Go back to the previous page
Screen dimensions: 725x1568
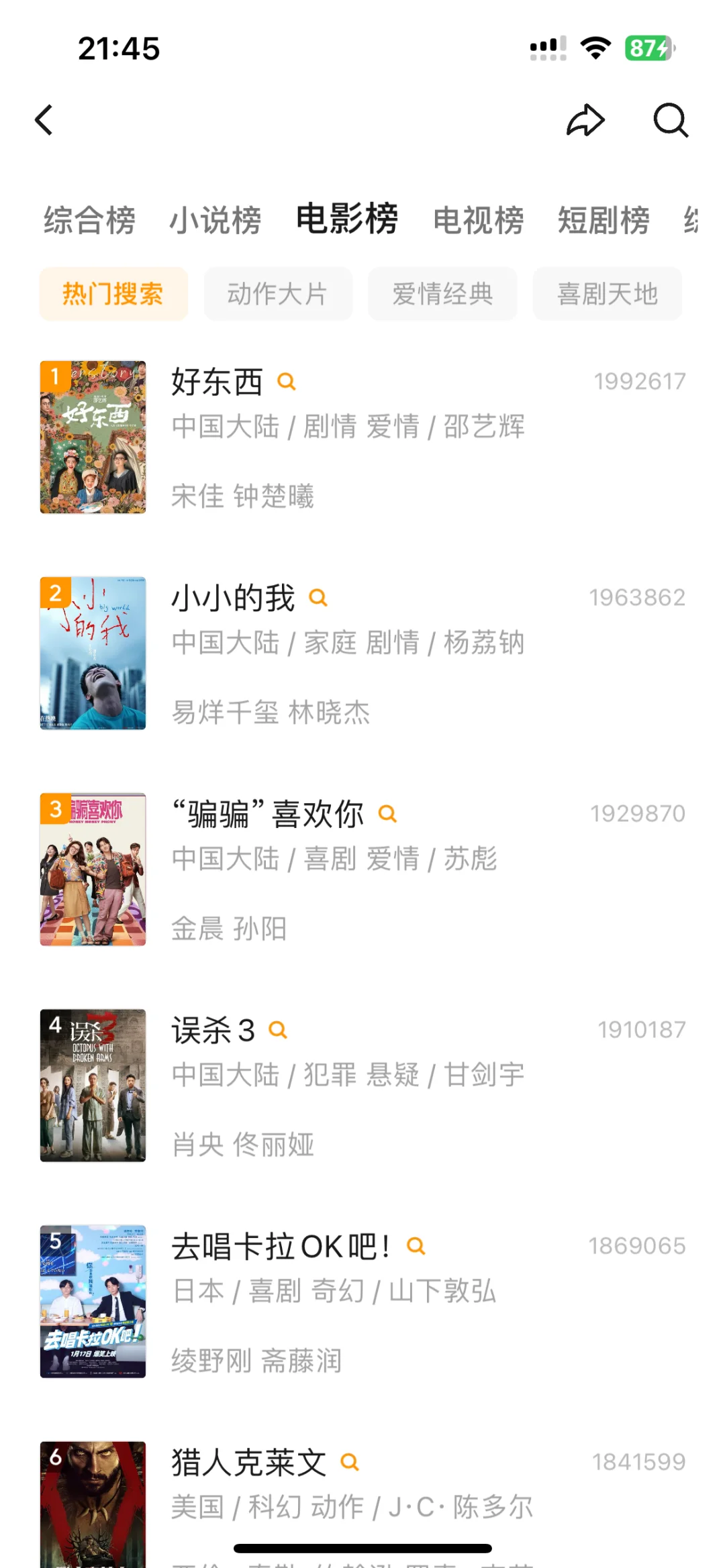(44, 121)
